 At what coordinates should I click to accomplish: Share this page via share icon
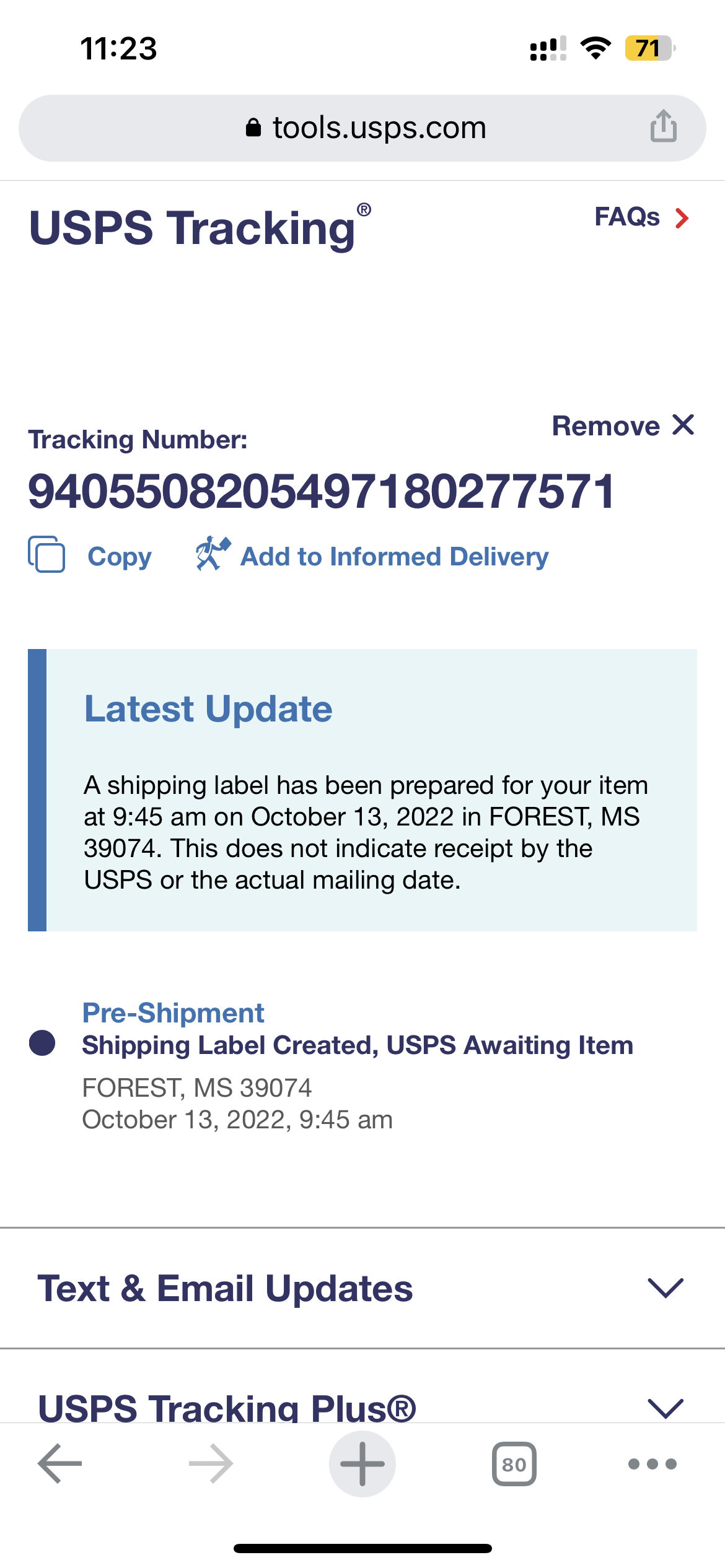click(x=663, y=127)
